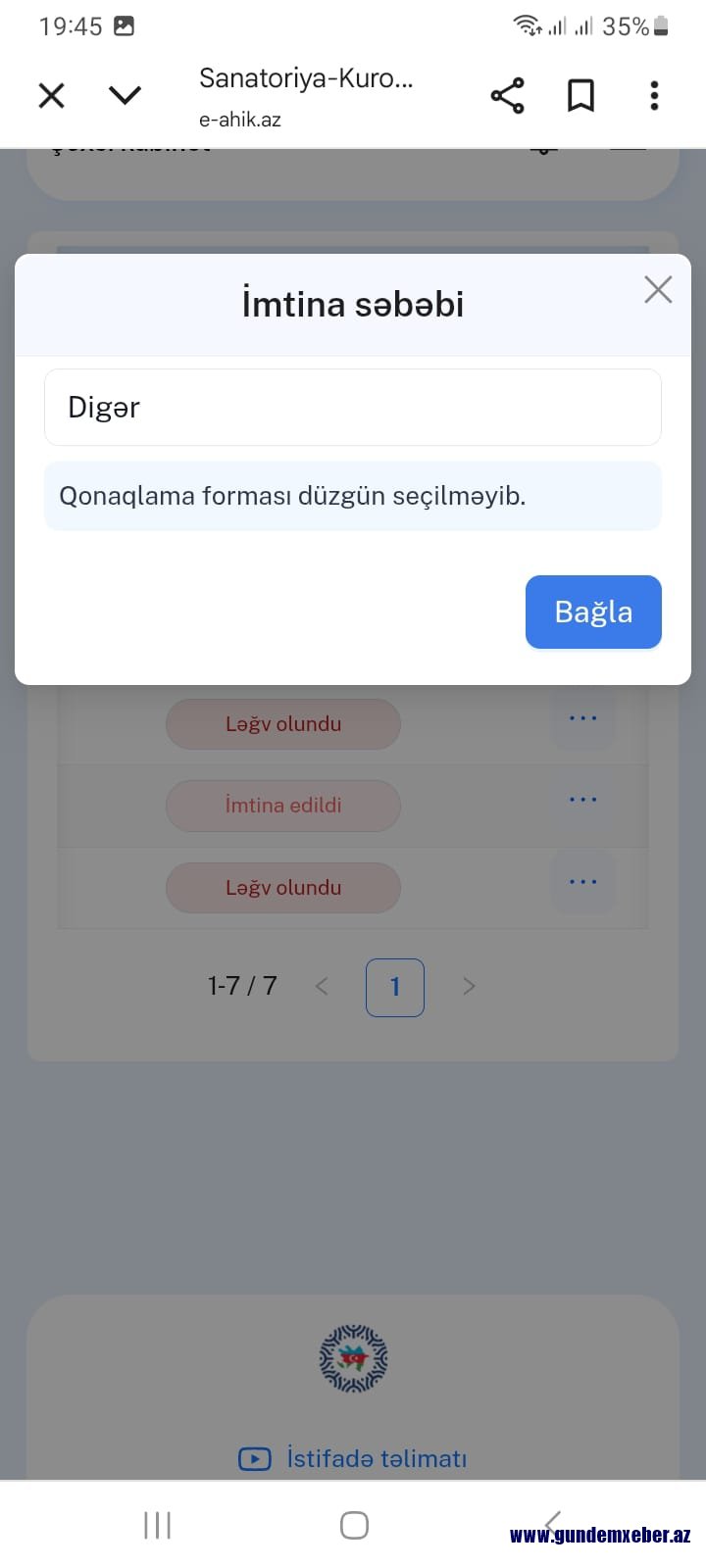Open the browser overflow menu
The height and width of the screenshot is (1568, 706).
(x=654, y=95)
